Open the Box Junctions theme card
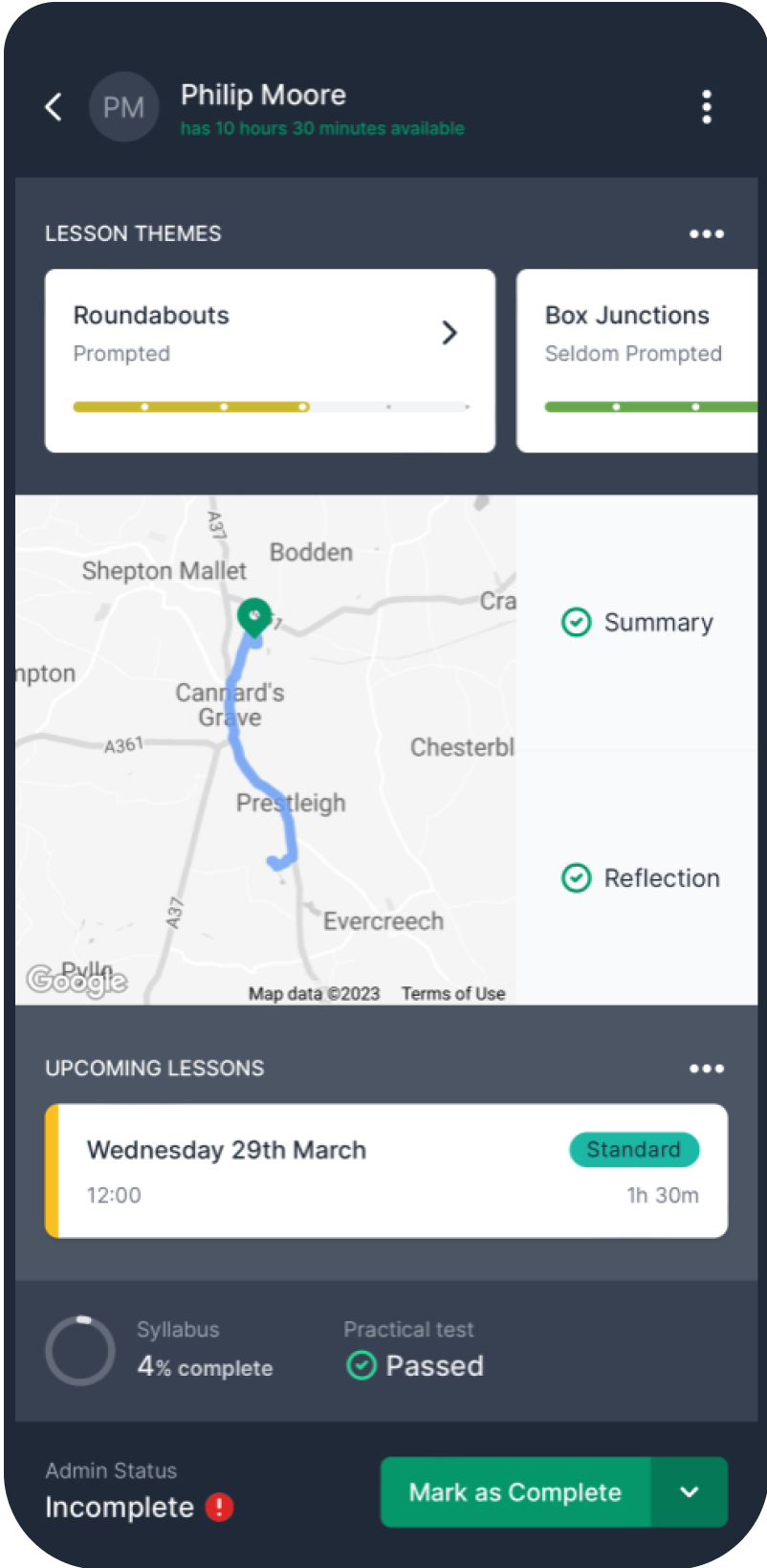The height and width of the screenshot is (1568, 767). 637,361
